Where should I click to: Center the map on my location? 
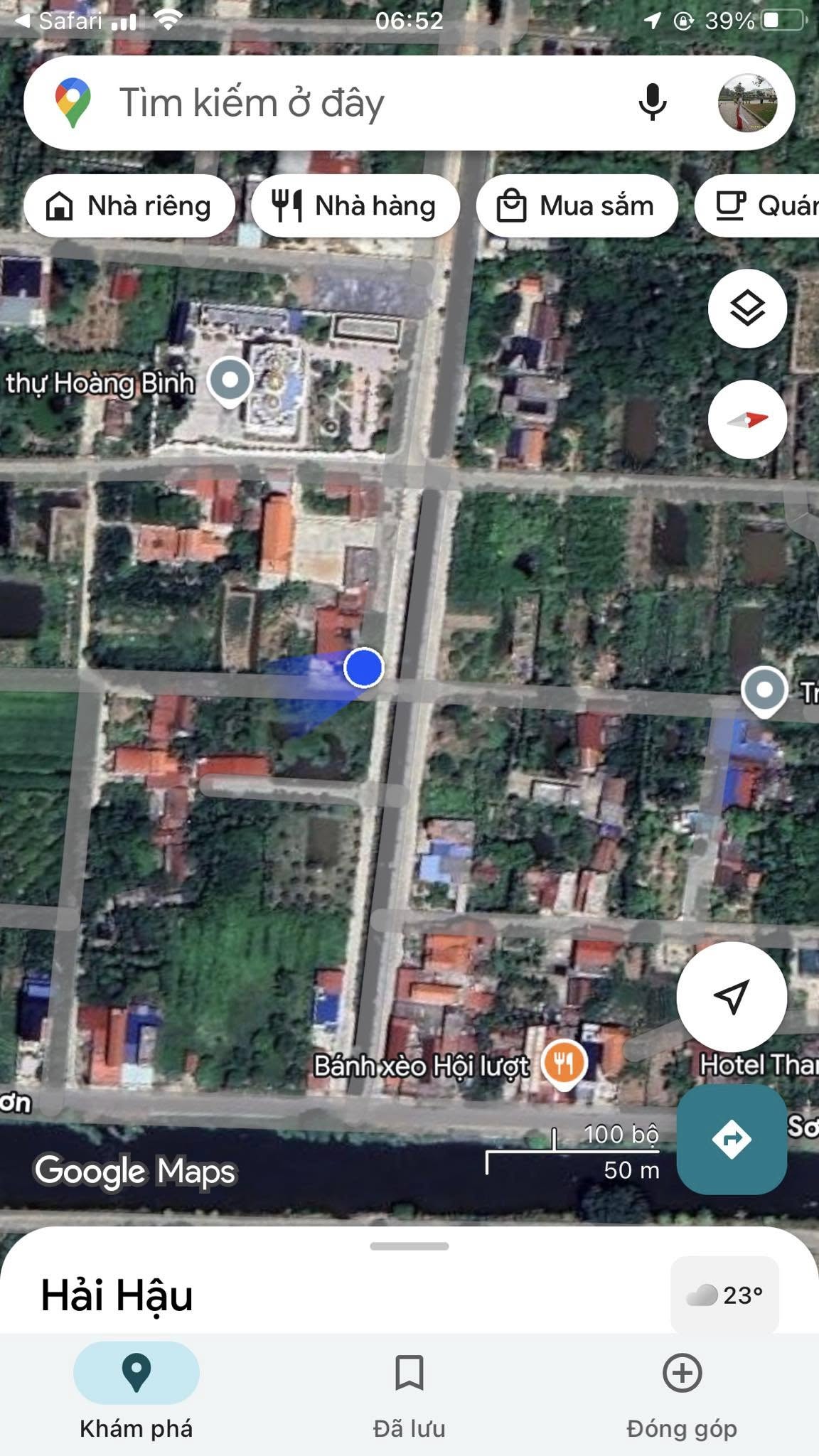[731, 997]
